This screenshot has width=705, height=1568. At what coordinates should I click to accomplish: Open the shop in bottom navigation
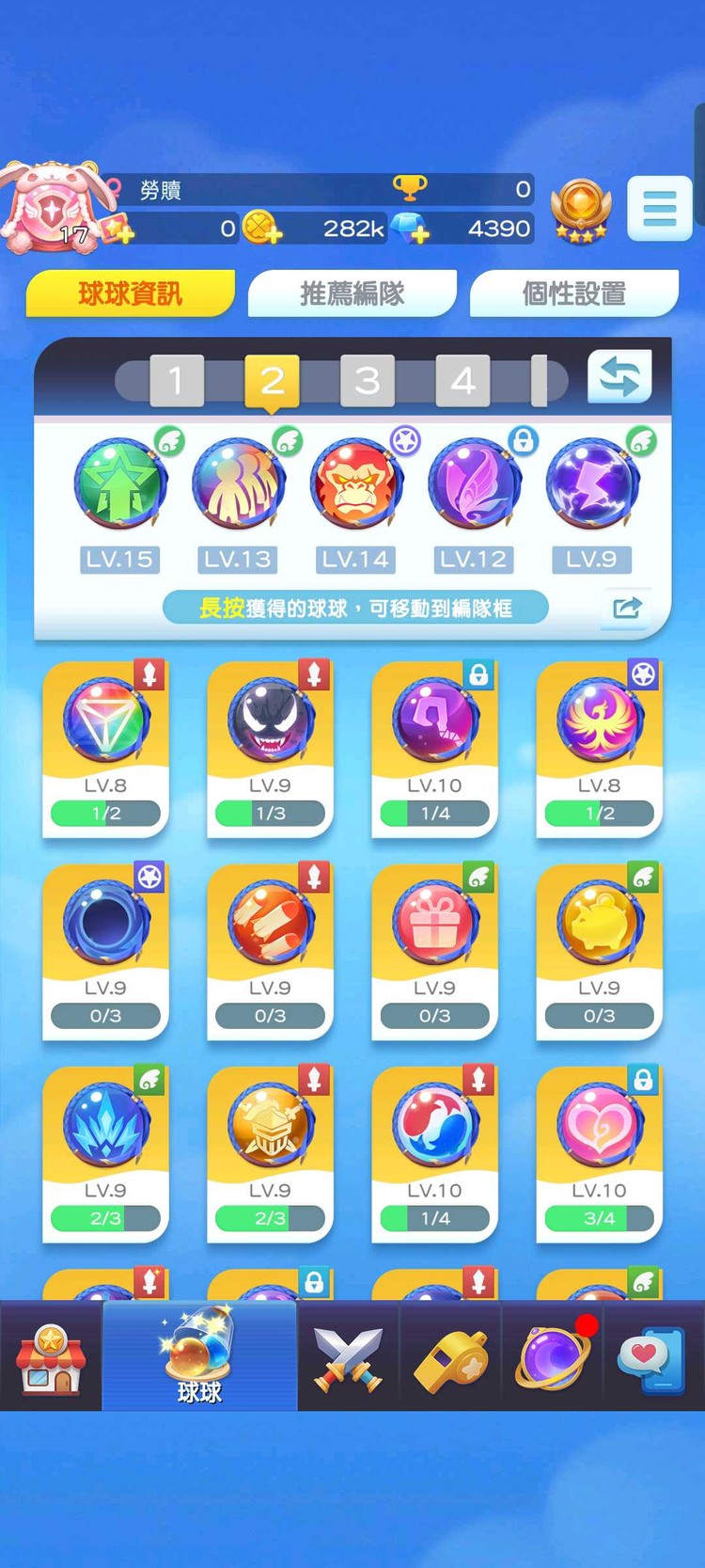[x=51, y=1358]
